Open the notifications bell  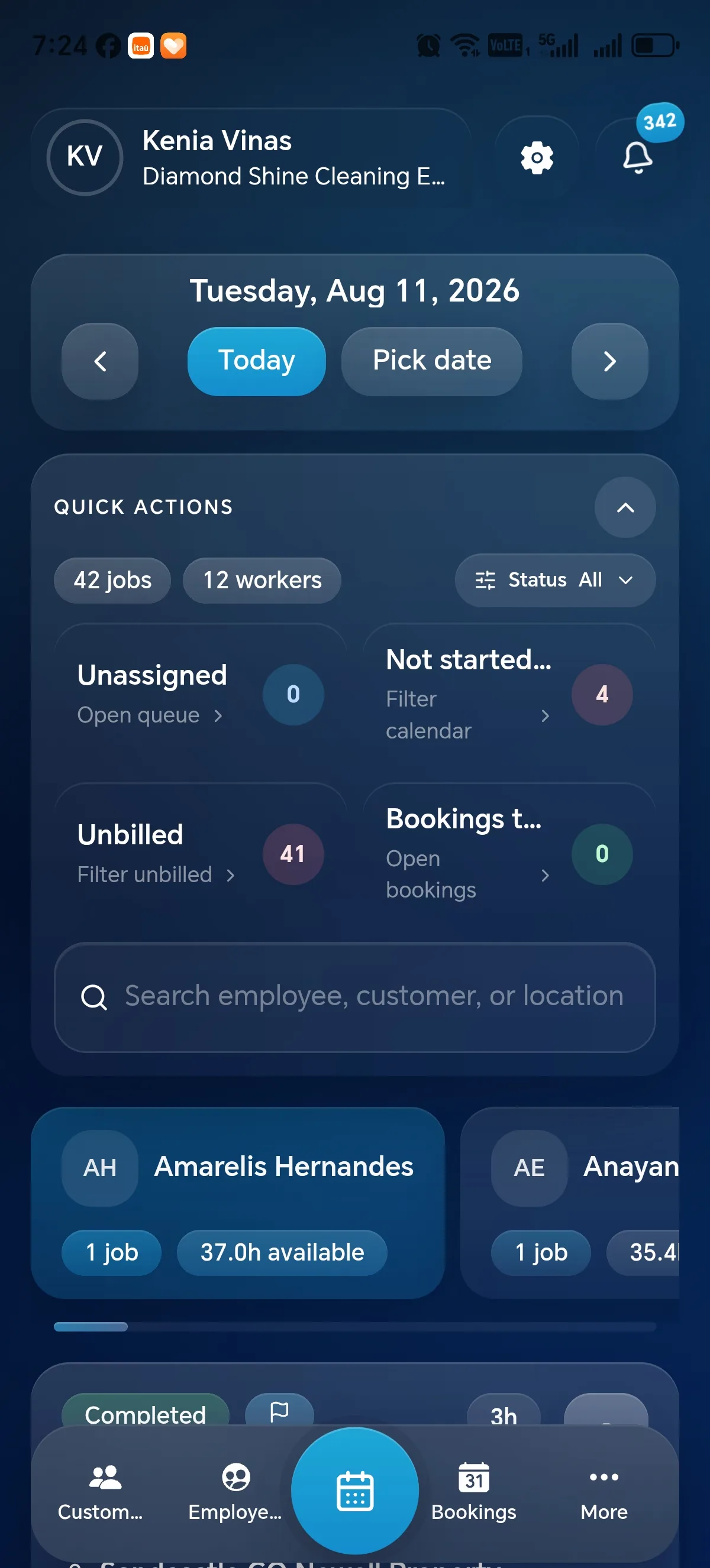point(638,158)
